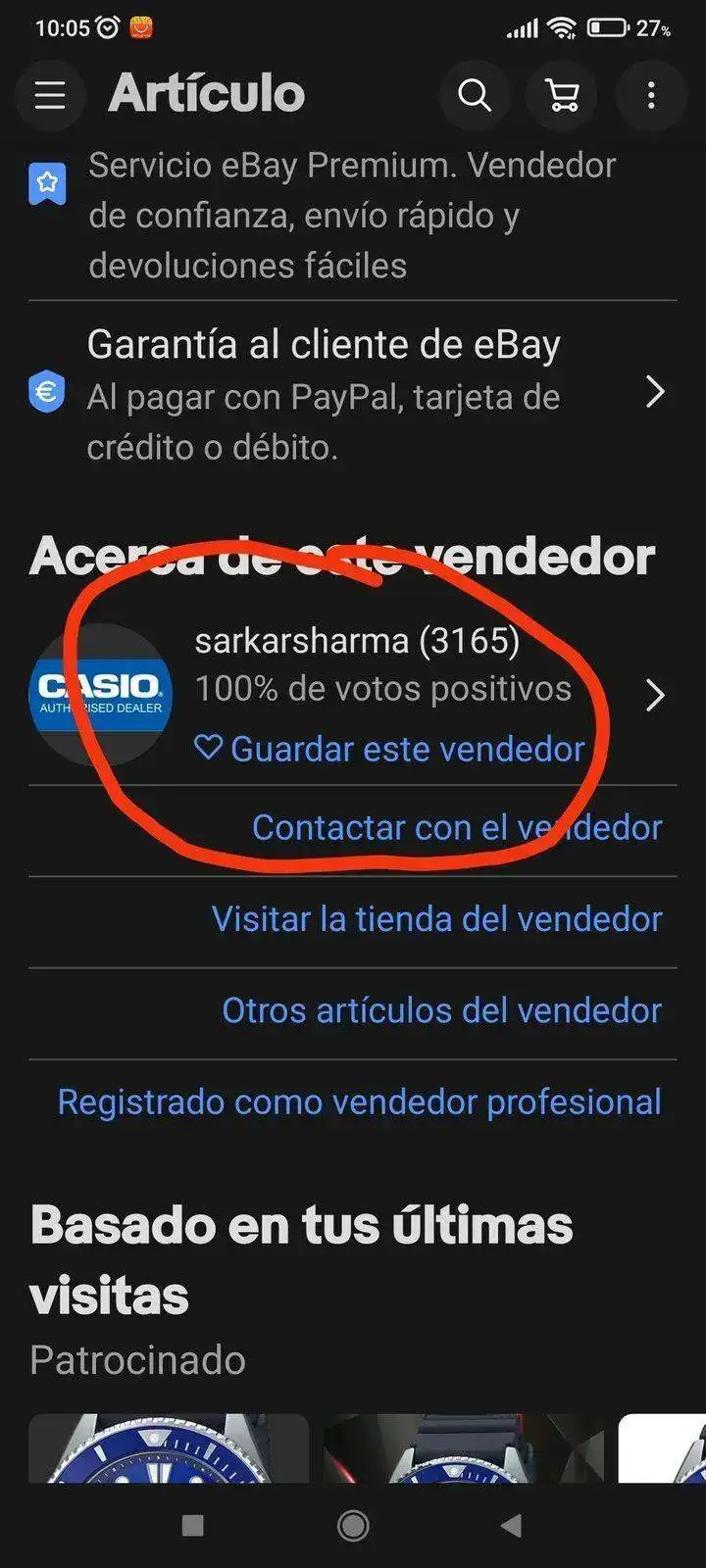Open the first sponsored watch item
Image resolution: width=706 pixels, height=1568 pixels.
[x=169, y=1448]
